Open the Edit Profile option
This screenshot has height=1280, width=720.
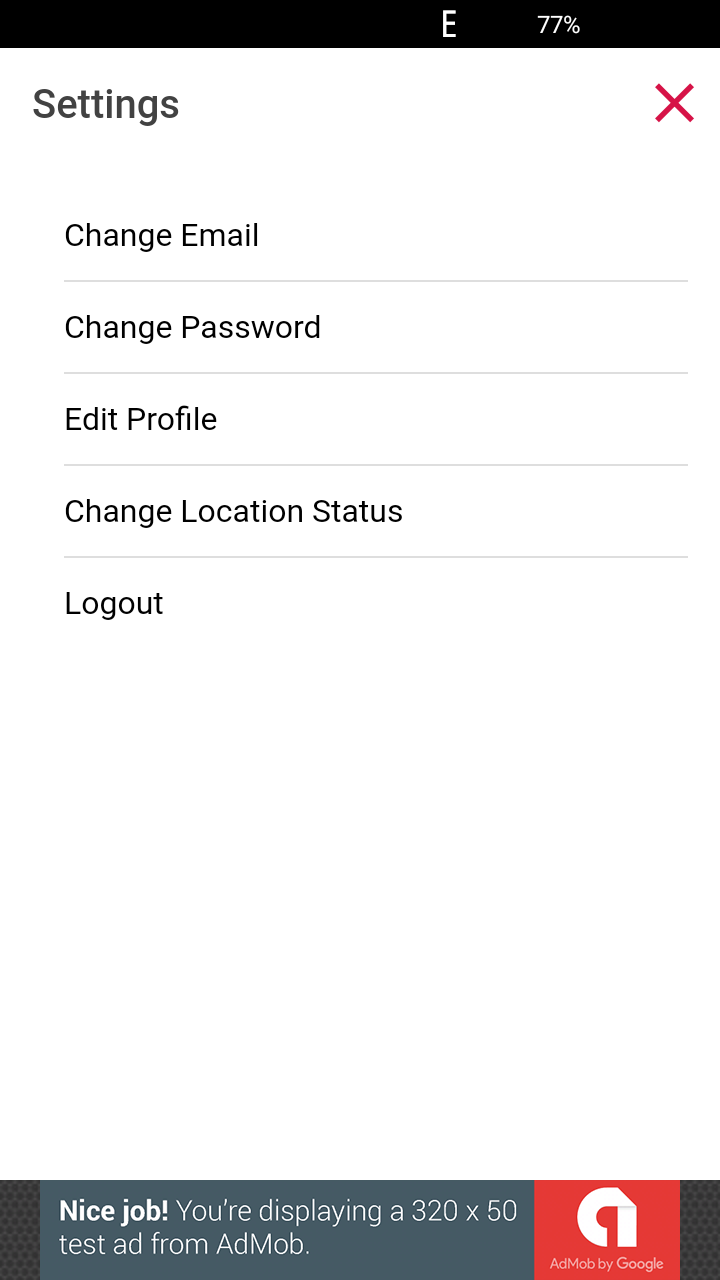coord(140,419)
